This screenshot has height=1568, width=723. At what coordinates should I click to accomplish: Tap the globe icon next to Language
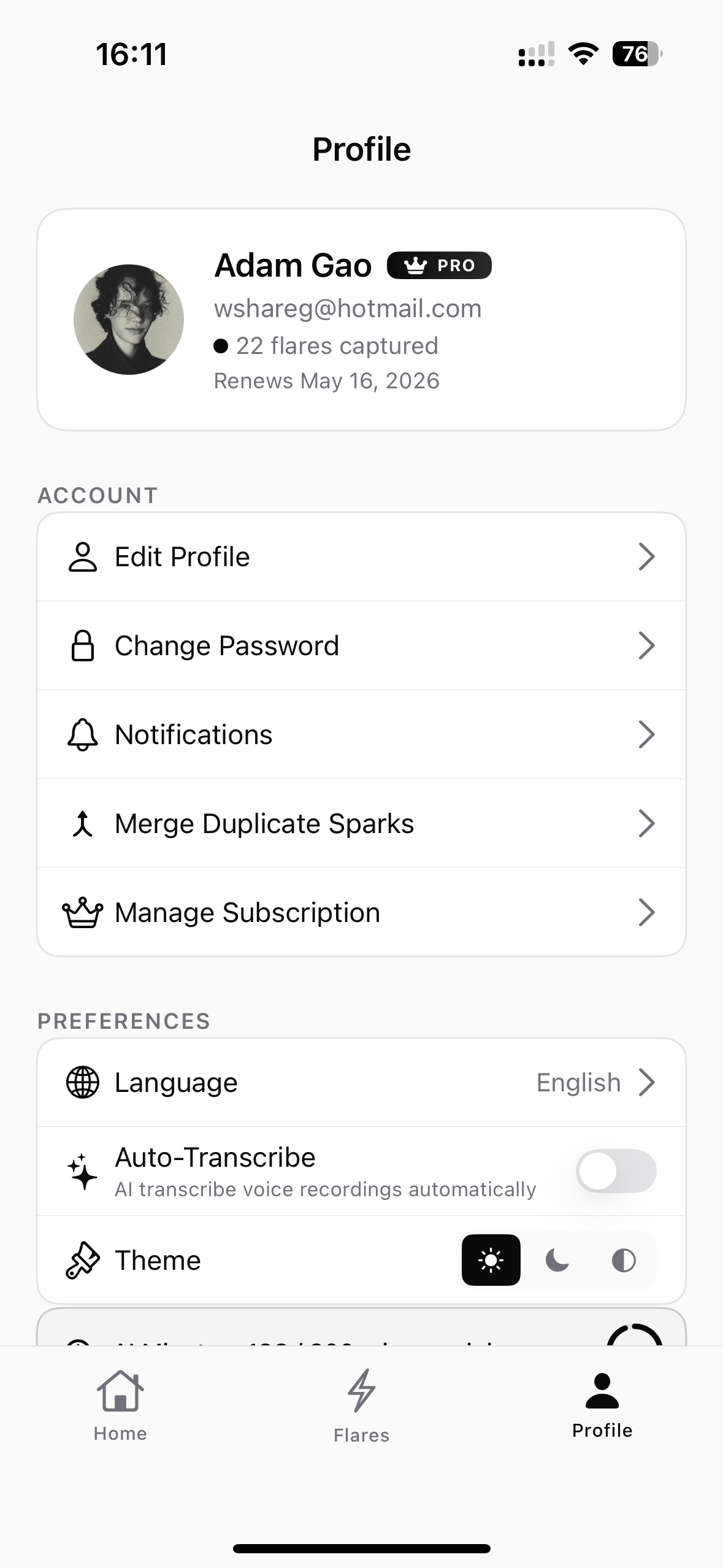click(83, 1082)
